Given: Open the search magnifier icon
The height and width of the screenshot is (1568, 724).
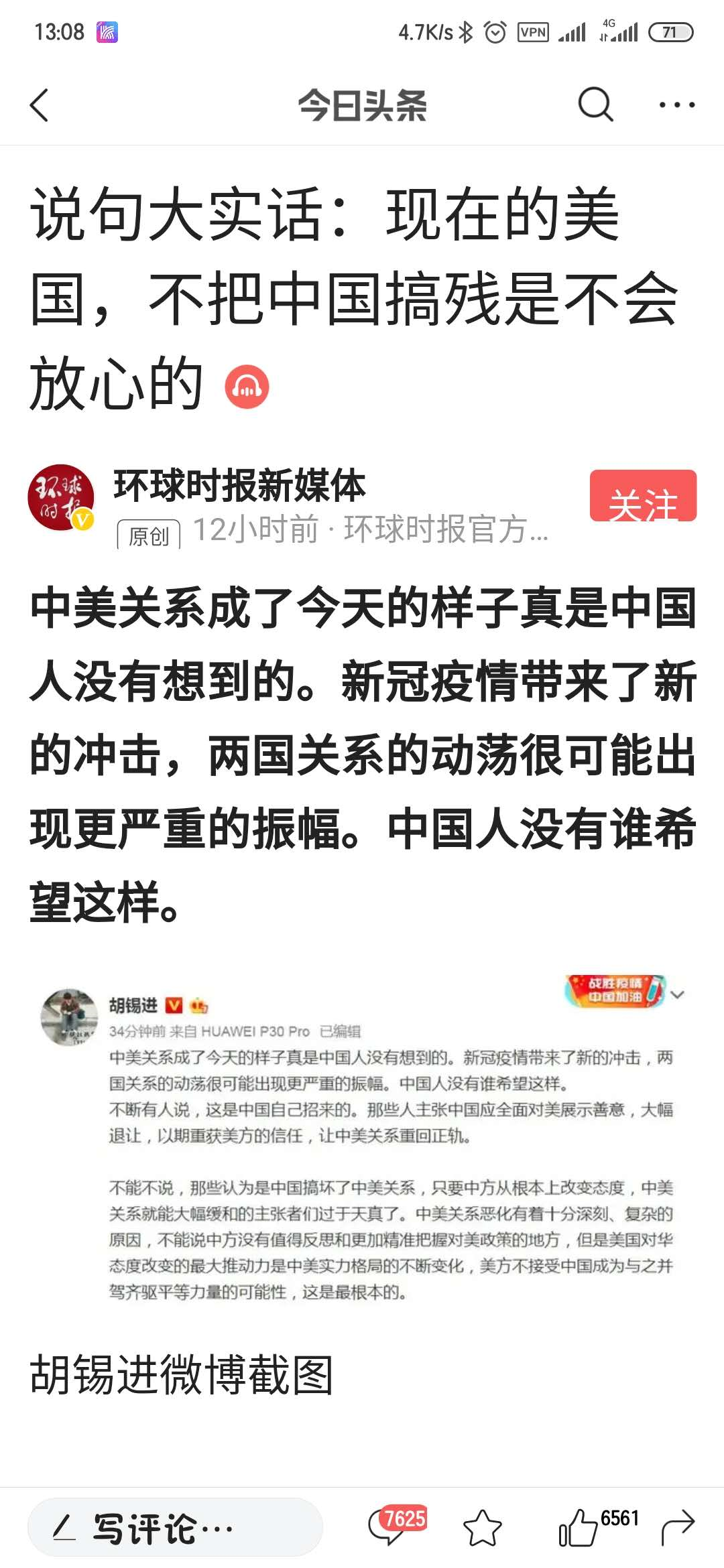Looking at the screenshot, I should [595, 105].
